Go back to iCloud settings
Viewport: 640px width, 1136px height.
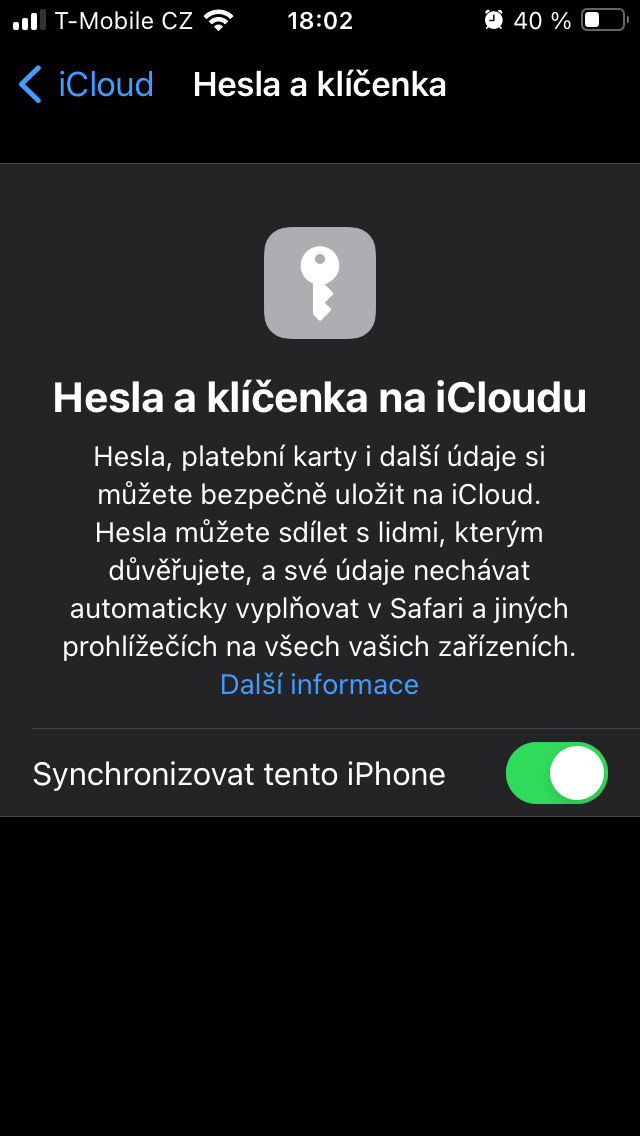pyautogui.click(x=86, y=85)
